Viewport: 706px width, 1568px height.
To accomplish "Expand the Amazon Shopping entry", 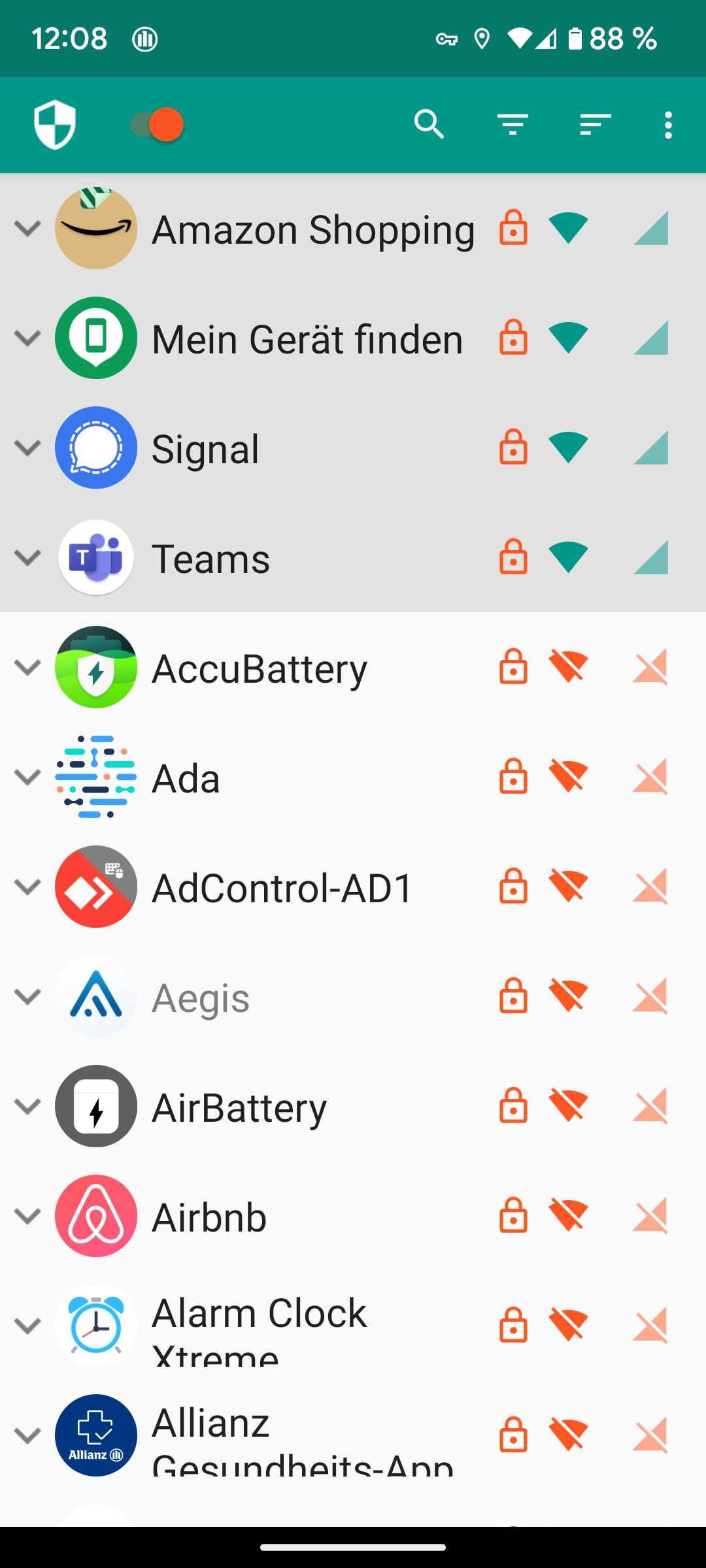I will pos(27,229).
